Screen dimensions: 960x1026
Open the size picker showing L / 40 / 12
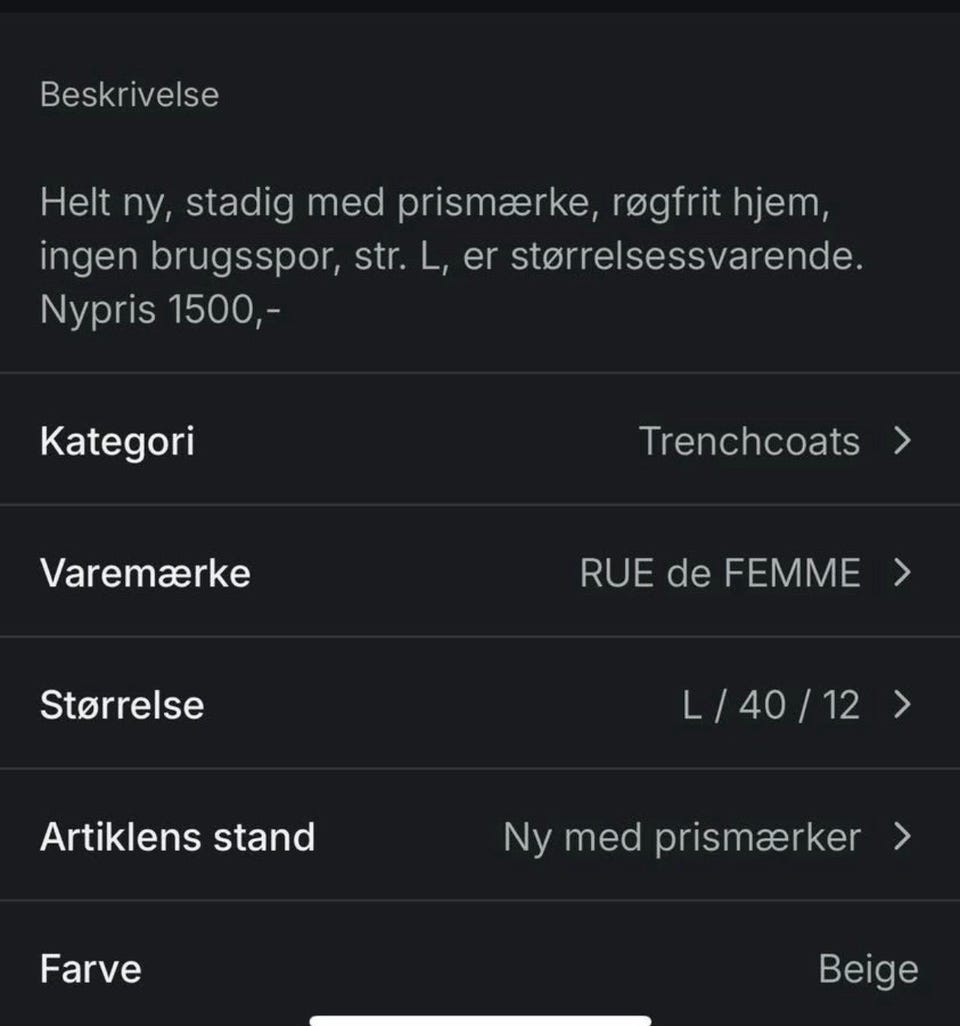[772, 705]
